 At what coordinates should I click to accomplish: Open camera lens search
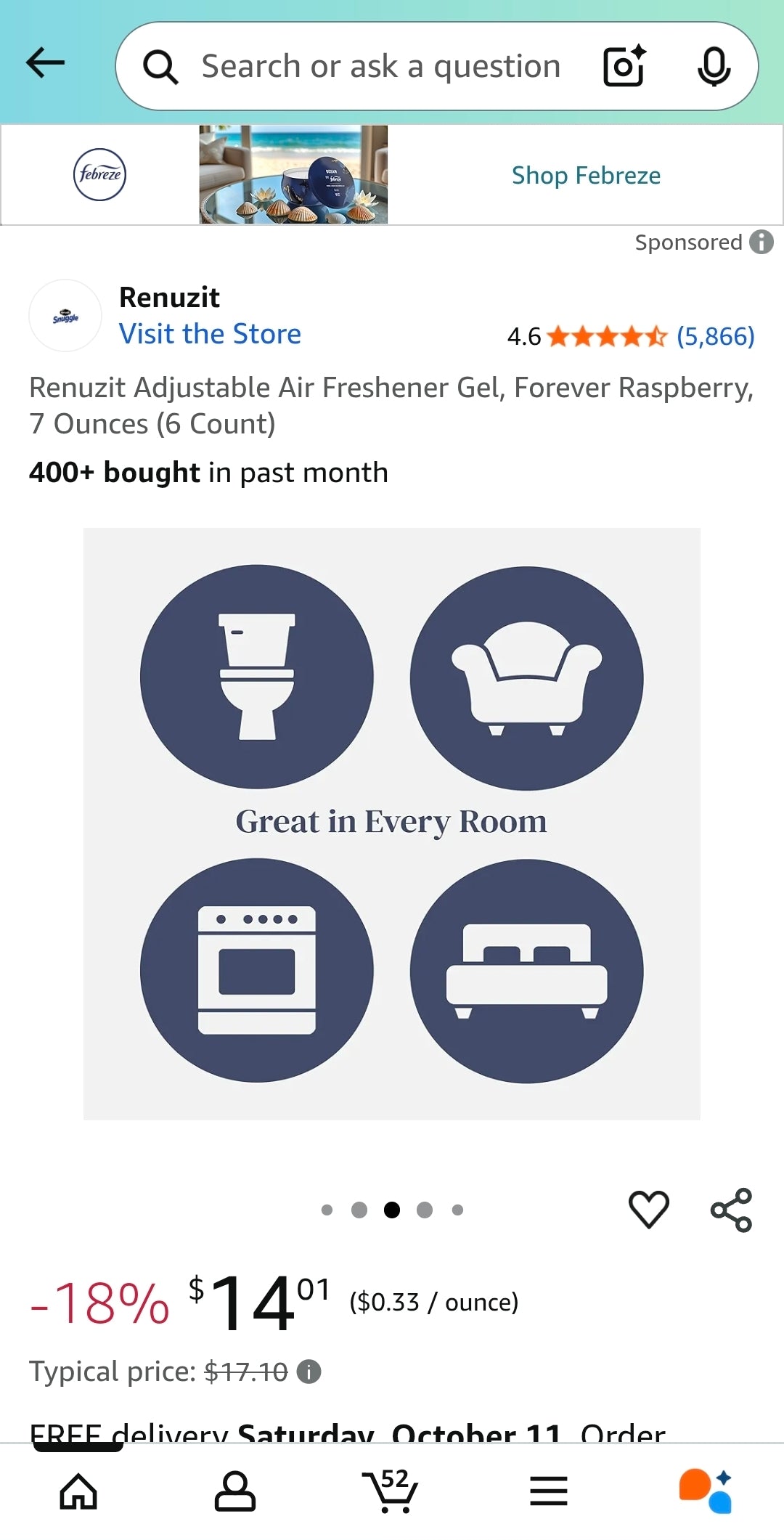coord(624,66)
